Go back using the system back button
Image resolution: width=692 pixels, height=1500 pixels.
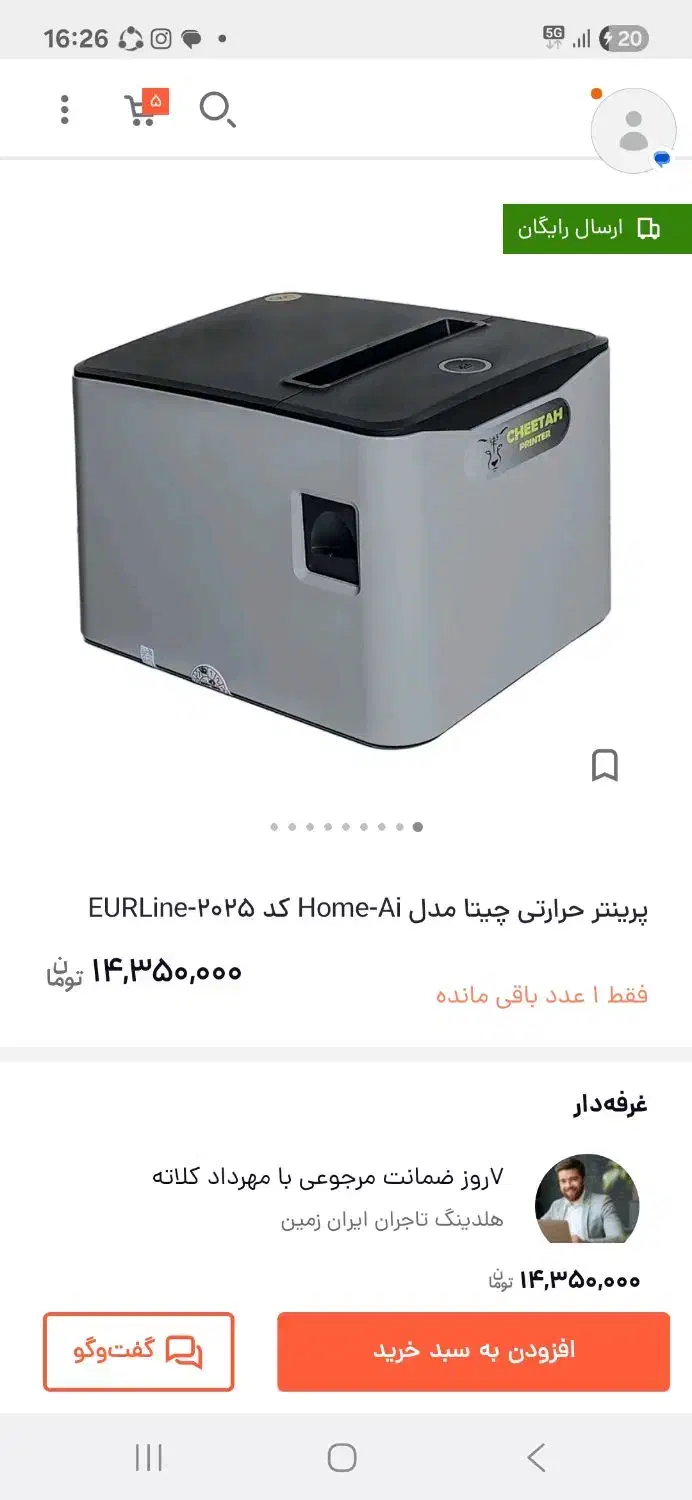coord(536,1457)
